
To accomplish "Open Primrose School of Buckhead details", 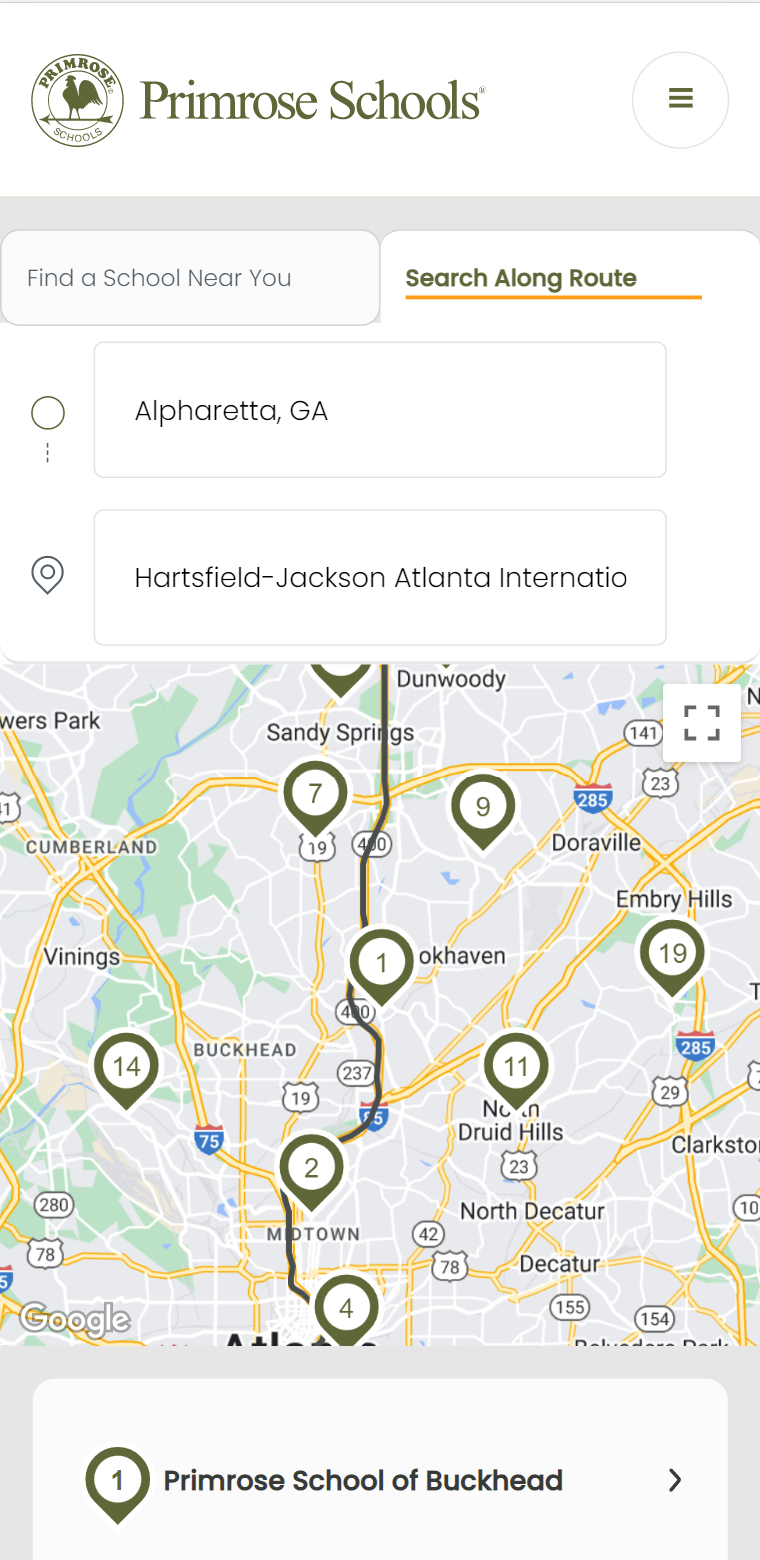I will [380, 1480].
